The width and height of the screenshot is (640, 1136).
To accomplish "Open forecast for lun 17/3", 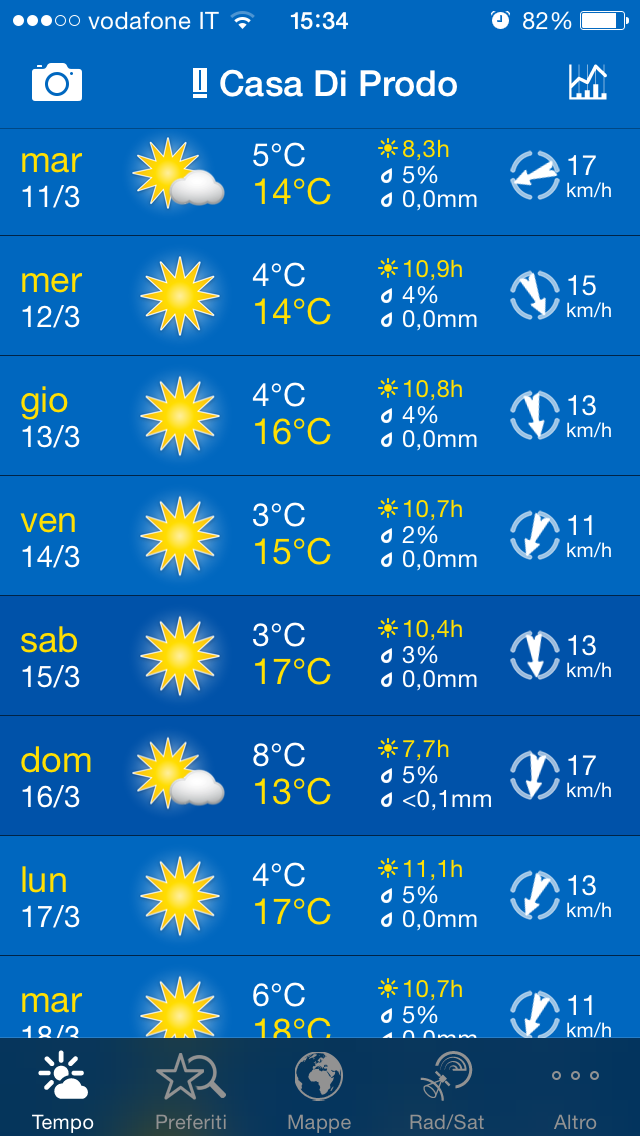I will [x=320, y=896].
